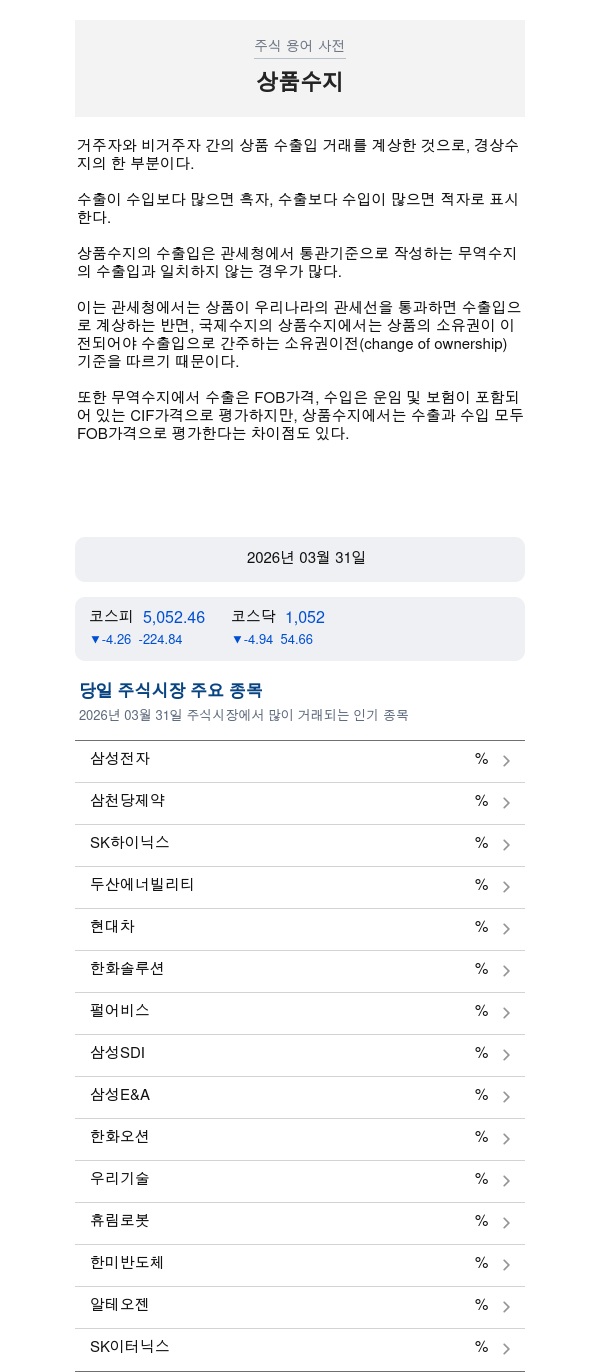Open the 한화오션 stock row
Viewport: 600px width, 1372px height.
pyautogui.click(x=299, y=1138)
